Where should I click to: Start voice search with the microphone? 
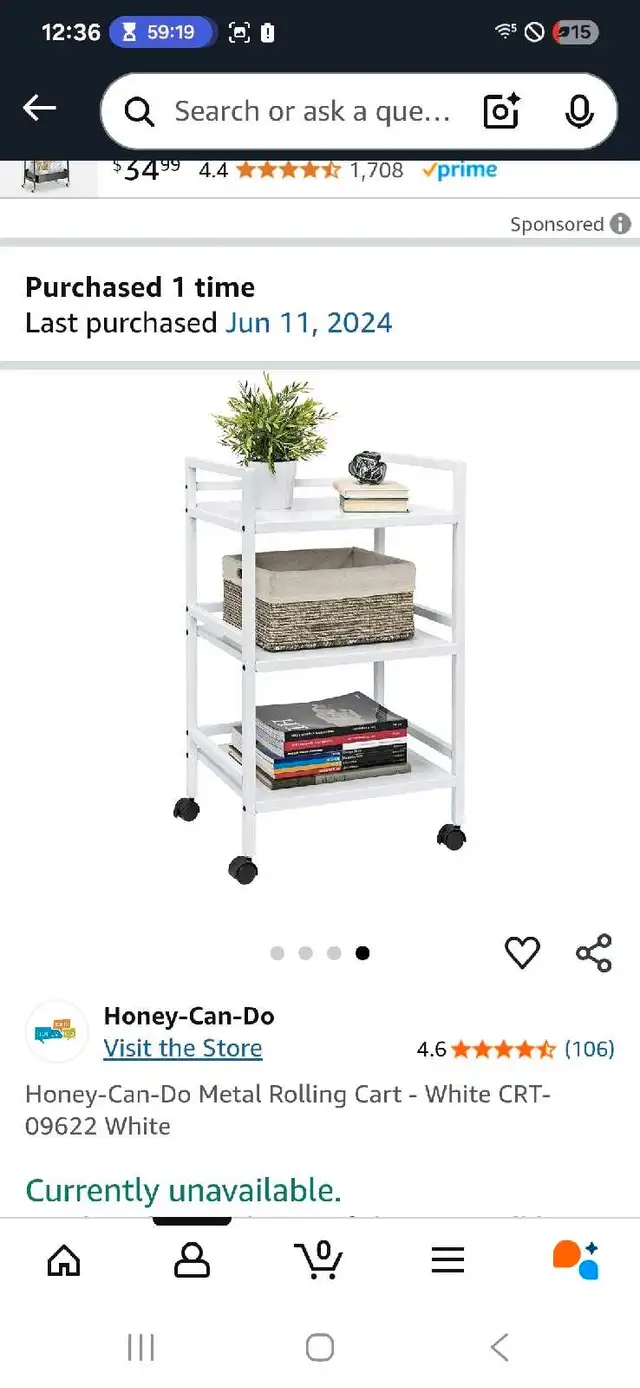point(579,112)
